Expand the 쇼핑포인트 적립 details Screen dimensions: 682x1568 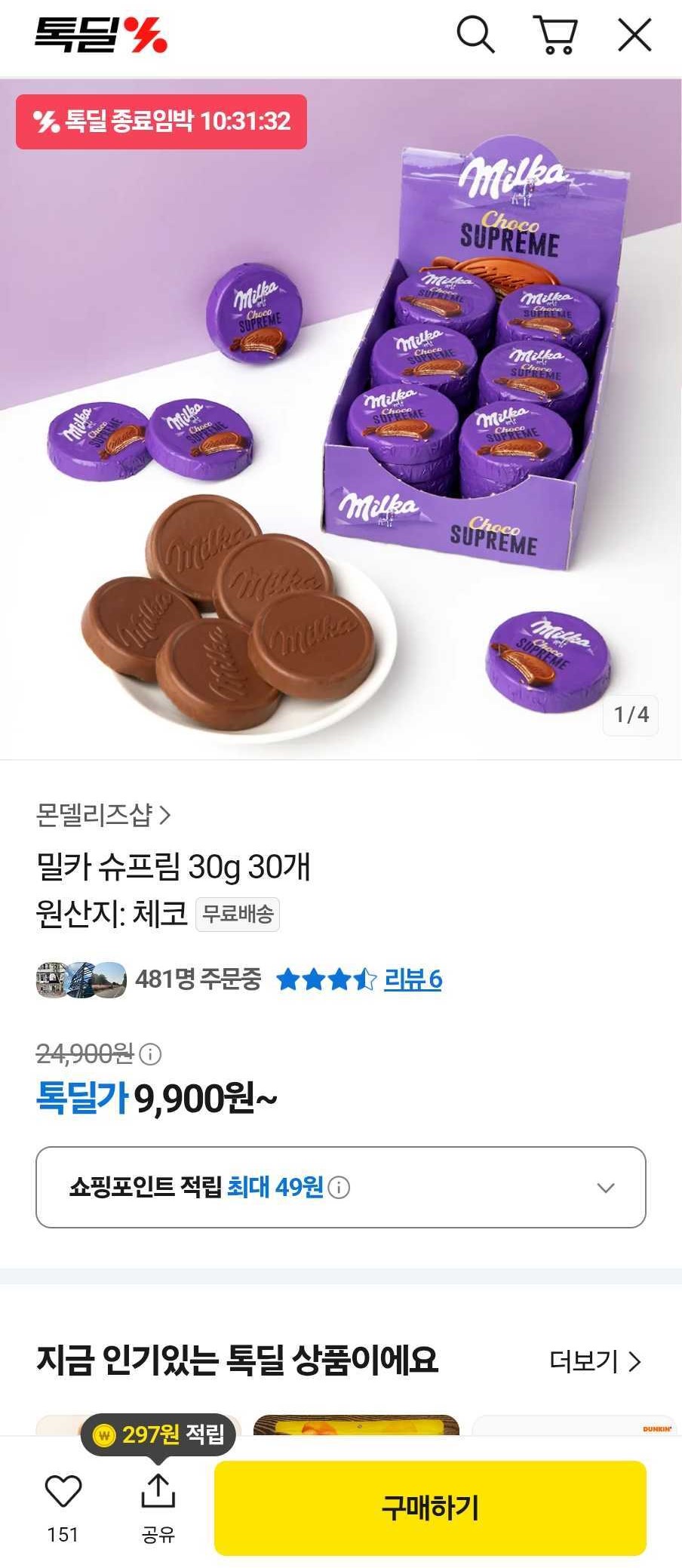tap(605, 1188)
